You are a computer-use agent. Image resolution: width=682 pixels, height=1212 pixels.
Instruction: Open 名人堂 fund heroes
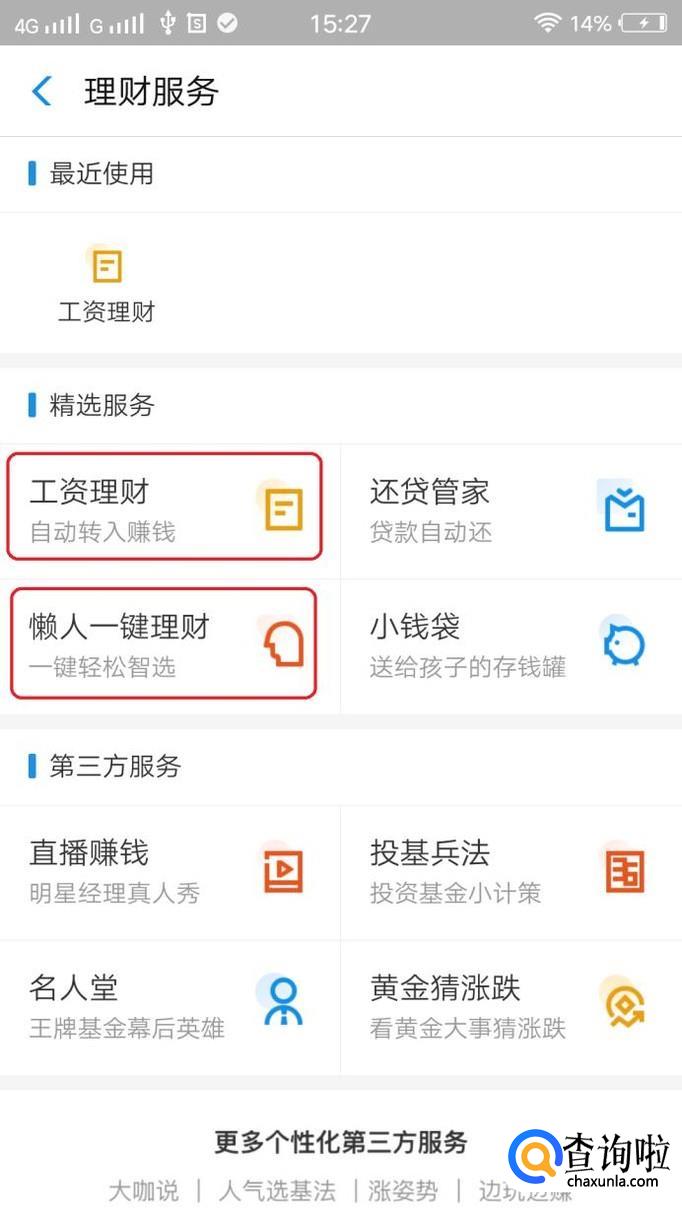point(170,1007)
